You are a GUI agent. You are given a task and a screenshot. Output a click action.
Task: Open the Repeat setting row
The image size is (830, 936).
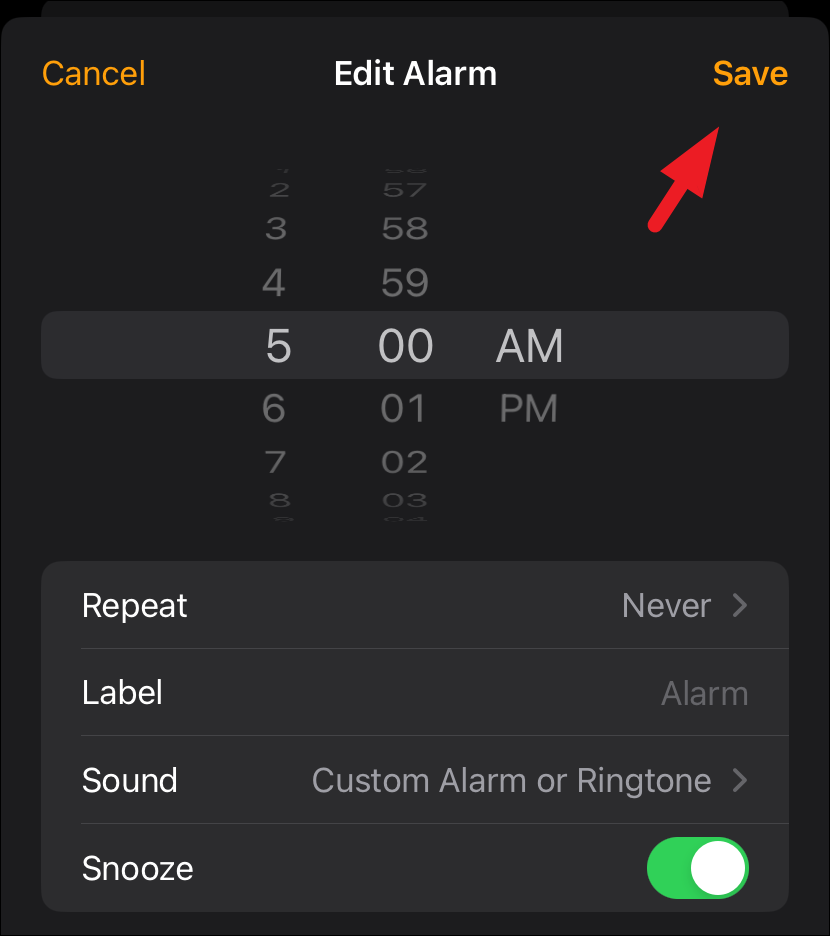tap(415, 605)
